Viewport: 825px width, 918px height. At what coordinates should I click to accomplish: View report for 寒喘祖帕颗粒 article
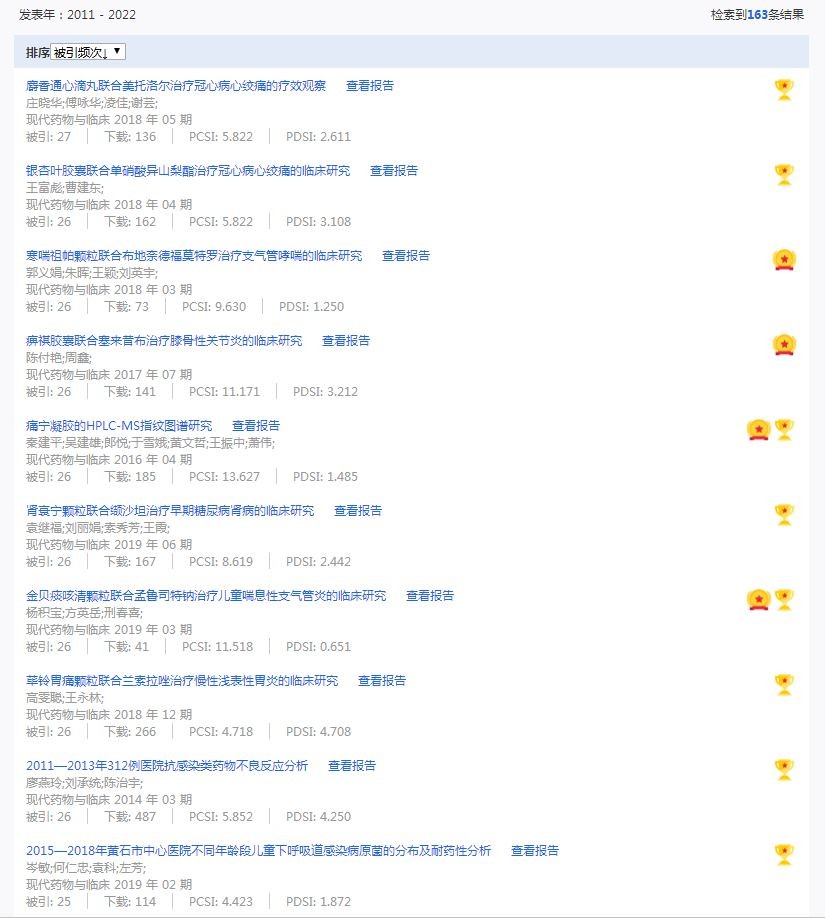tap(406, 256)
